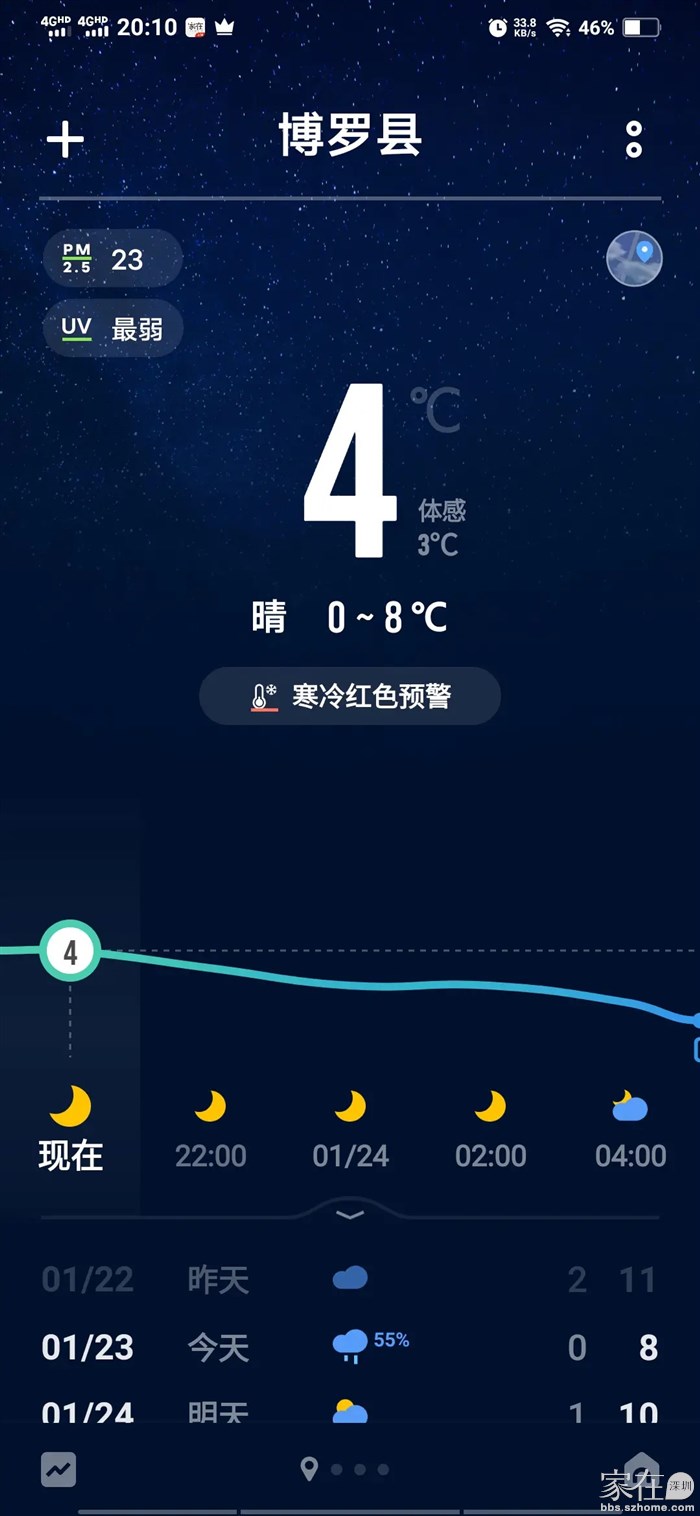Open the trend chart icon
The width and height of the screenshot is (700, 1516).
tap(59, 1469)
